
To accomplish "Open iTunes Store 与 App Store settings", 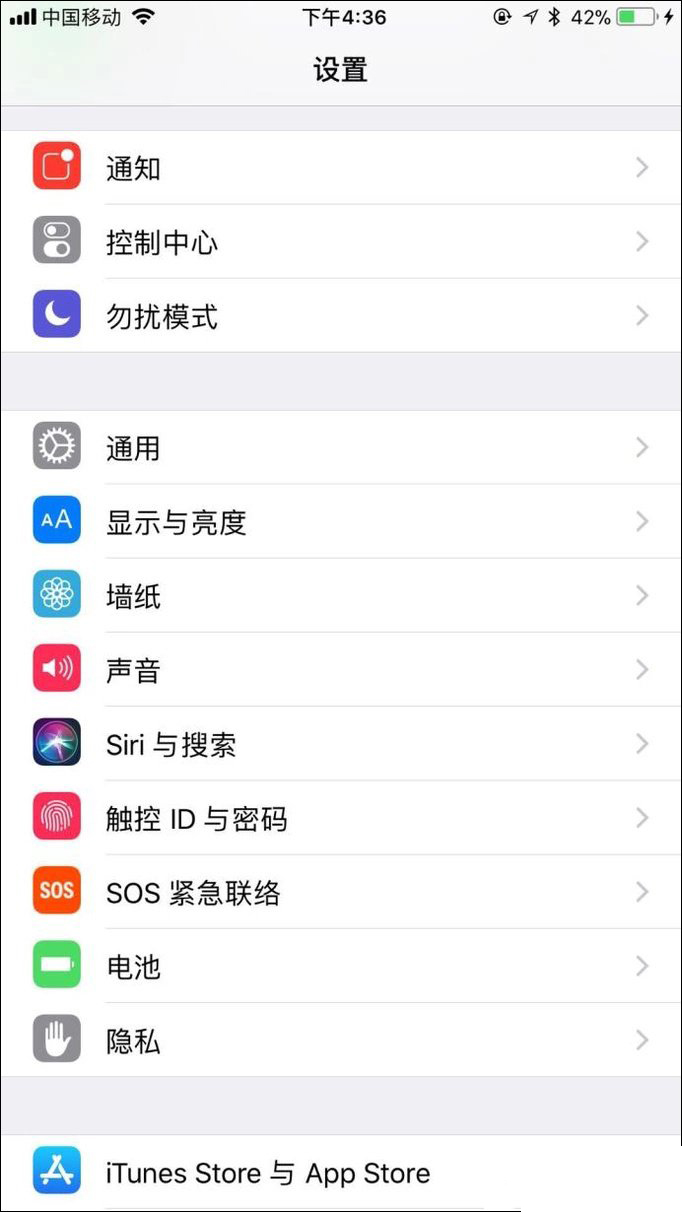I will click(x=340, y=1173).
